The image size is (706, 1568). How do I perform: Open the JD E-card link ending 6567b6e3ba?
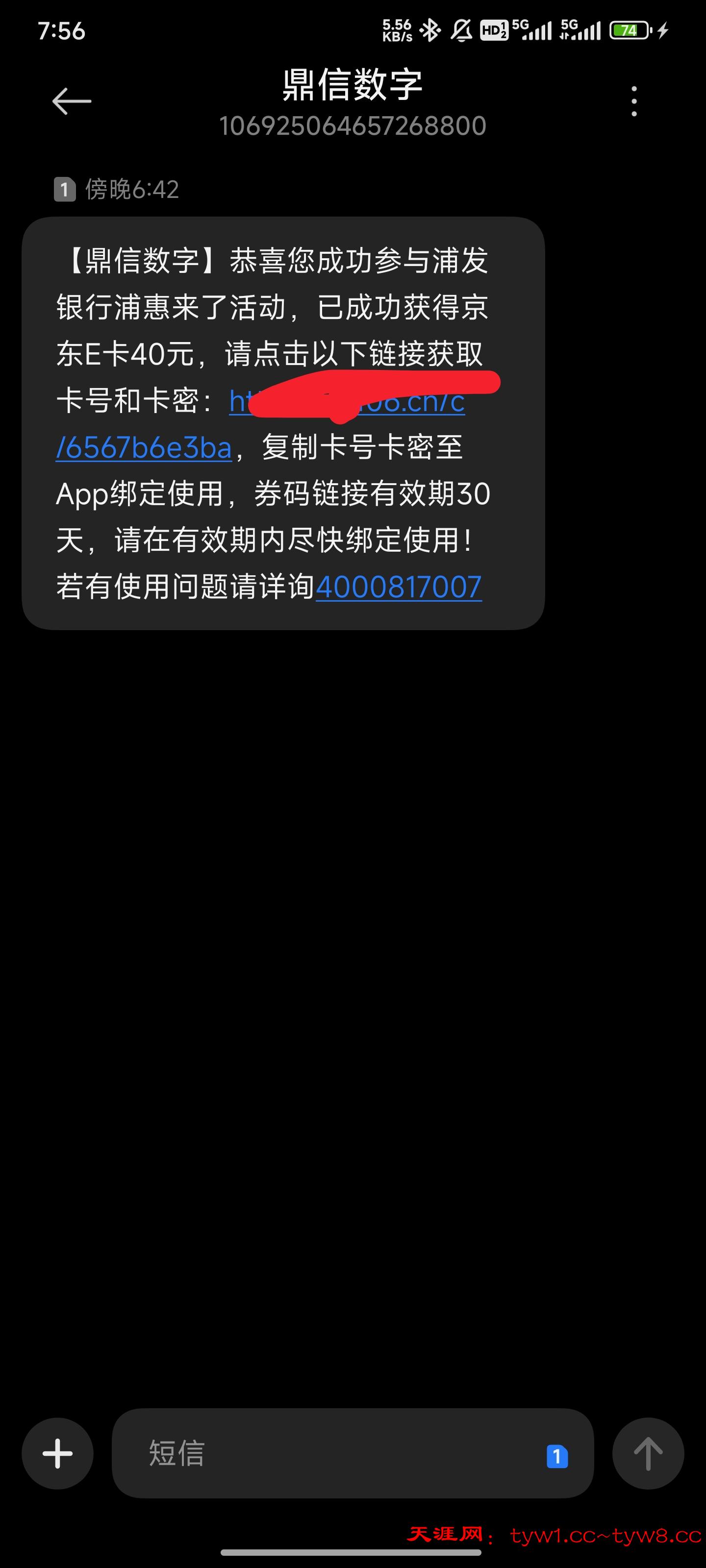pyautogui.click(x=144, y=449)
